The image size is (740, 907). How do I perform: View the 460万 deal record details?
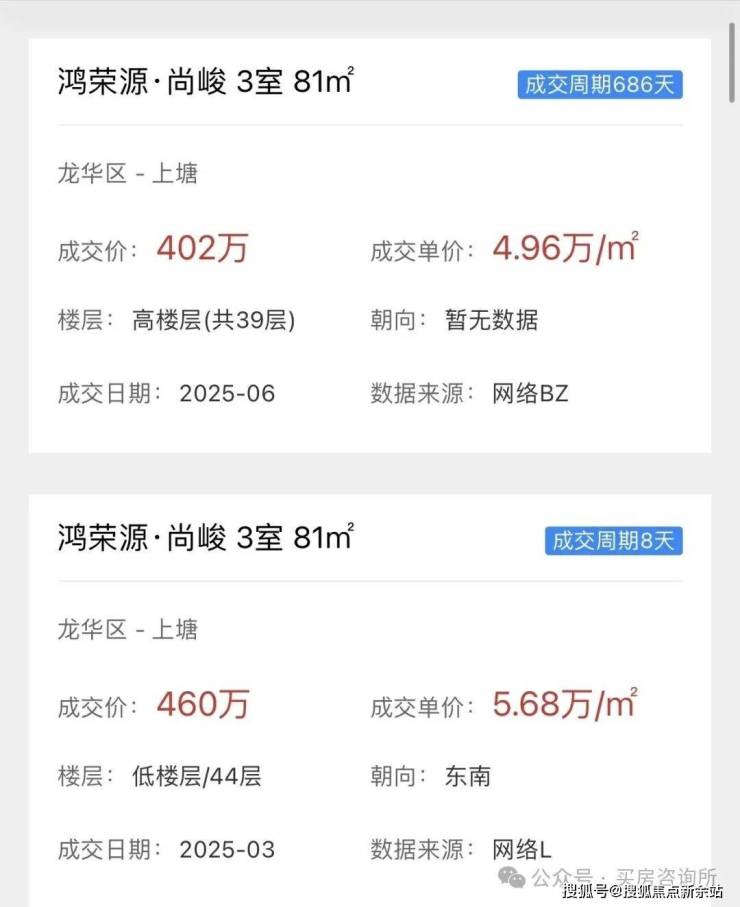pyautogui.click(x=369, y=700)
